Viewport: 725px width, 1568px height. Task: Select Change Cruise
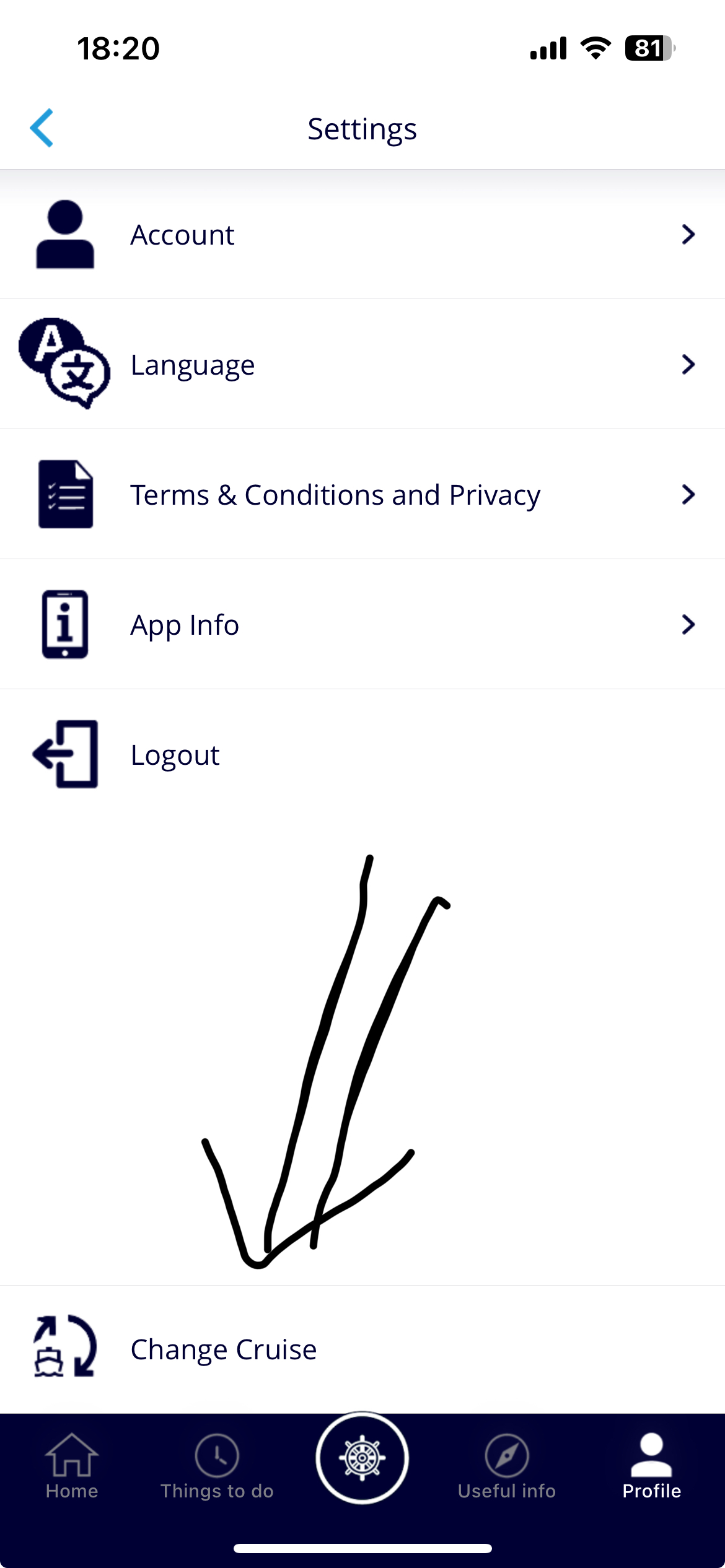[223, 1349]
